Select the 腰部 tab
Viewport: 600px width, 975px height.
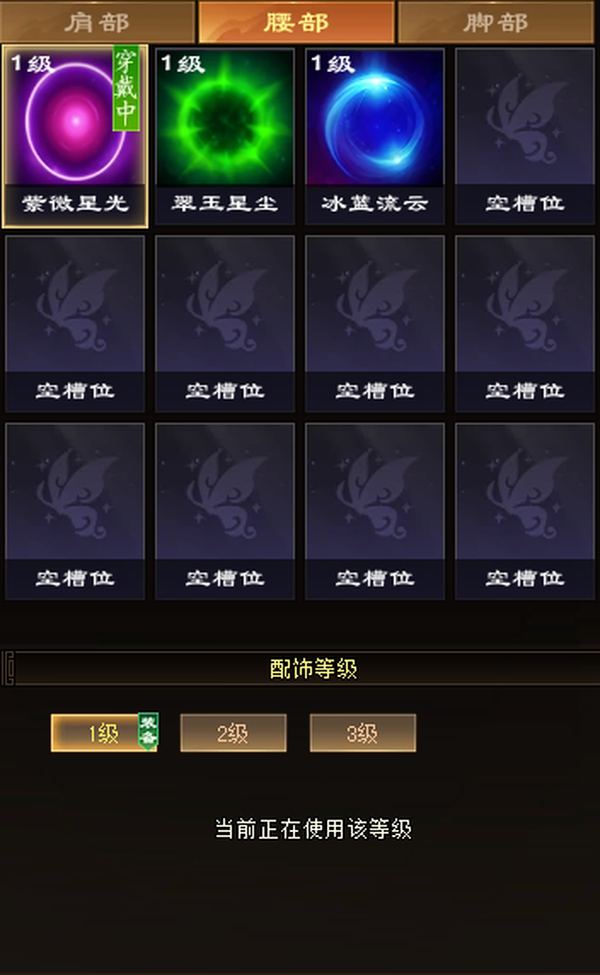[297, 22]
